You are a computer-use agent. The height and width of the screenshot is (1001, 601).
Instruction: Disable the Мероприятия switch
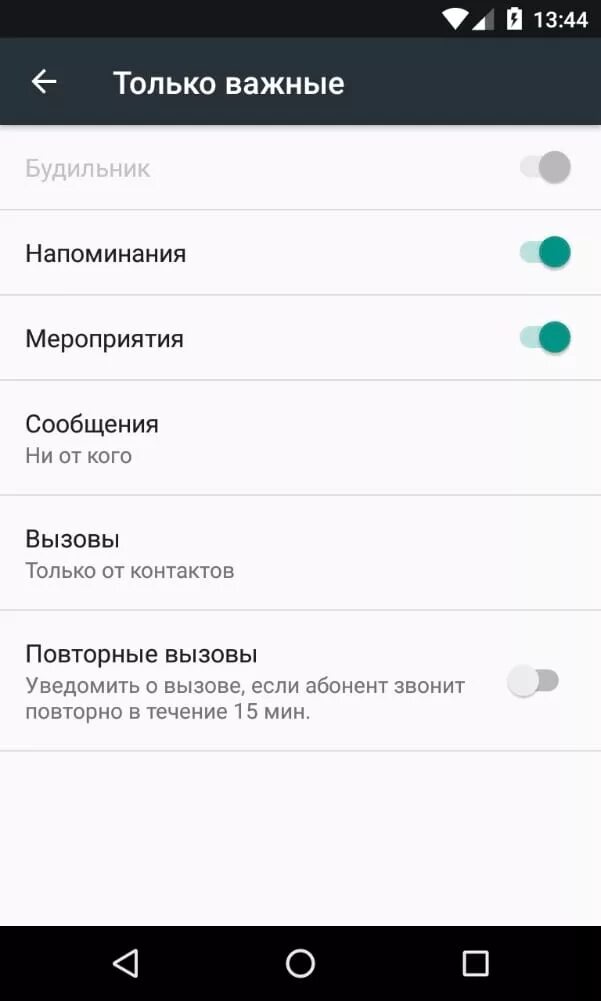(x=545, y=337)
